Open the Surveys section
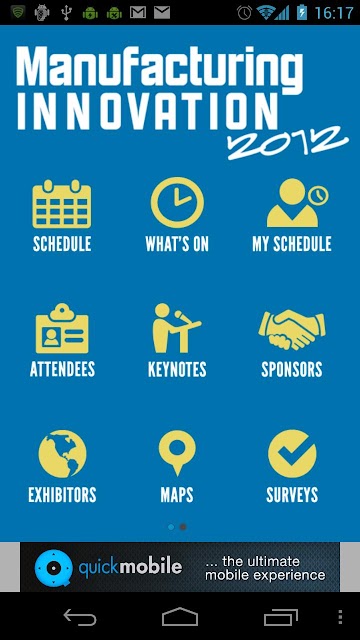This screenshot has width=360, height=640. click(x=291, y=466)
